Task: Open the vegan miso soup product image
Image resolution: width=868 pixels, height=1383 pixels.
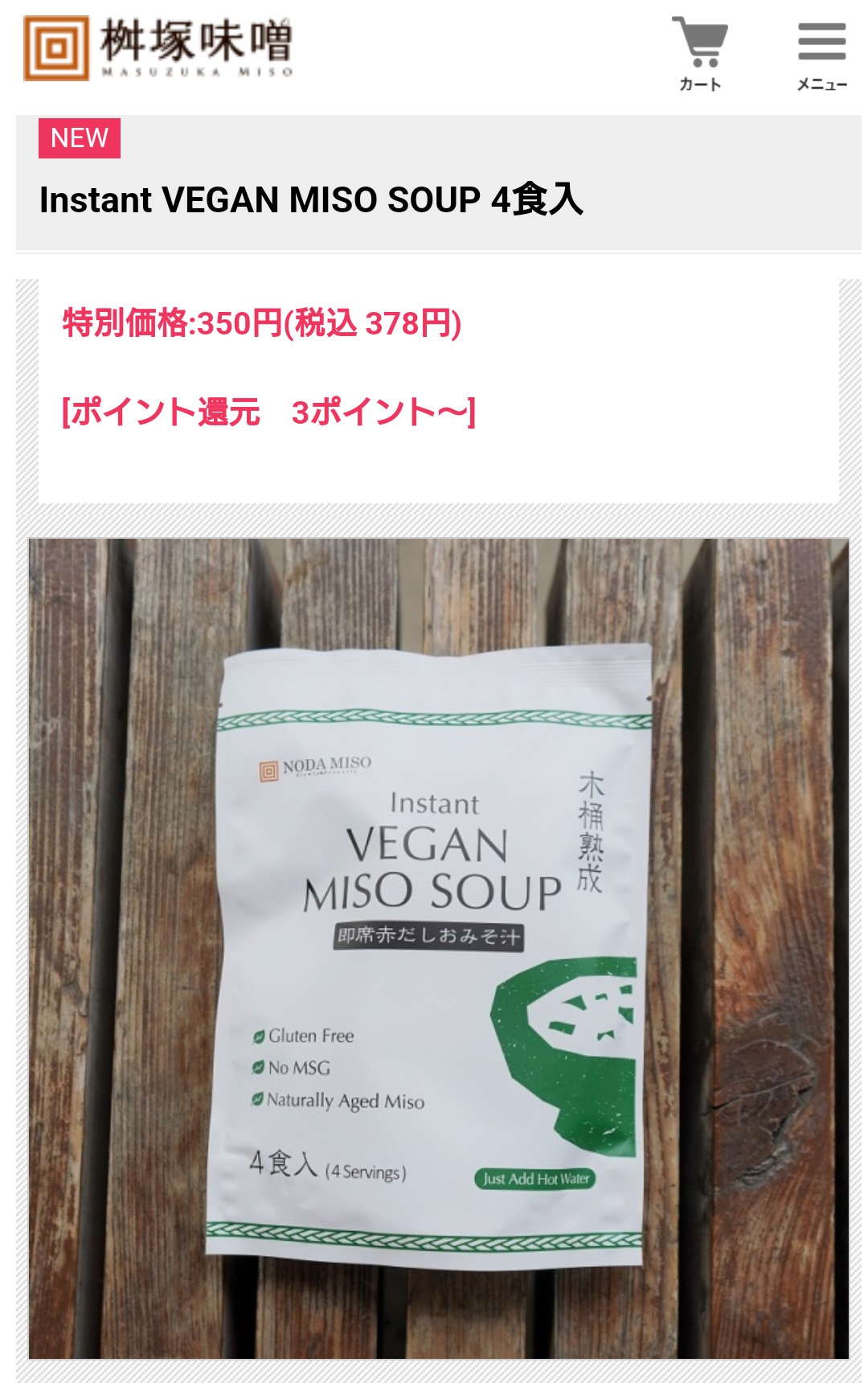Action: pos(438,949)
